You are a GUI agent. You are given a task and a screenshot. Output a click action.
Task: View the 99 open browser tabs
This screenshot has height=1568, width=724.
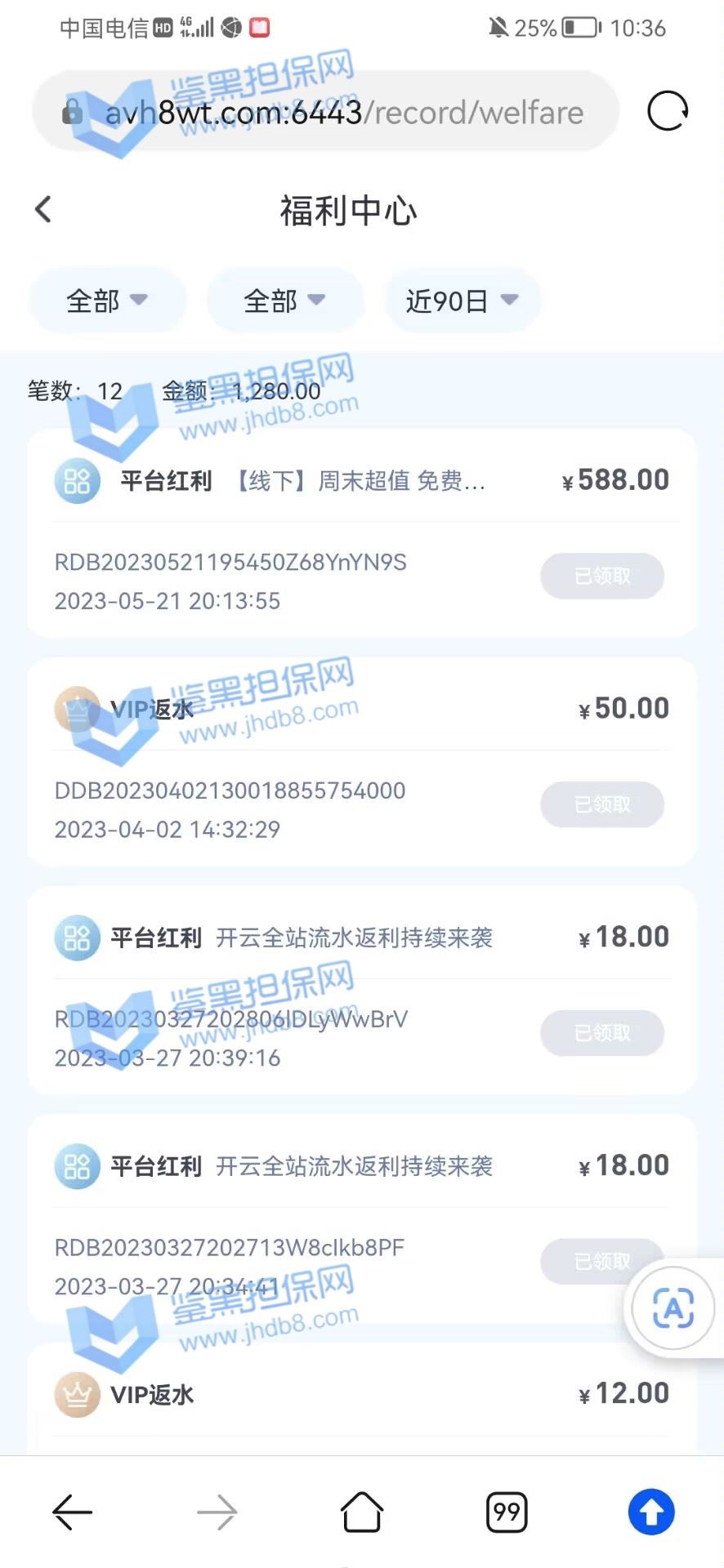coord(507,1512)
